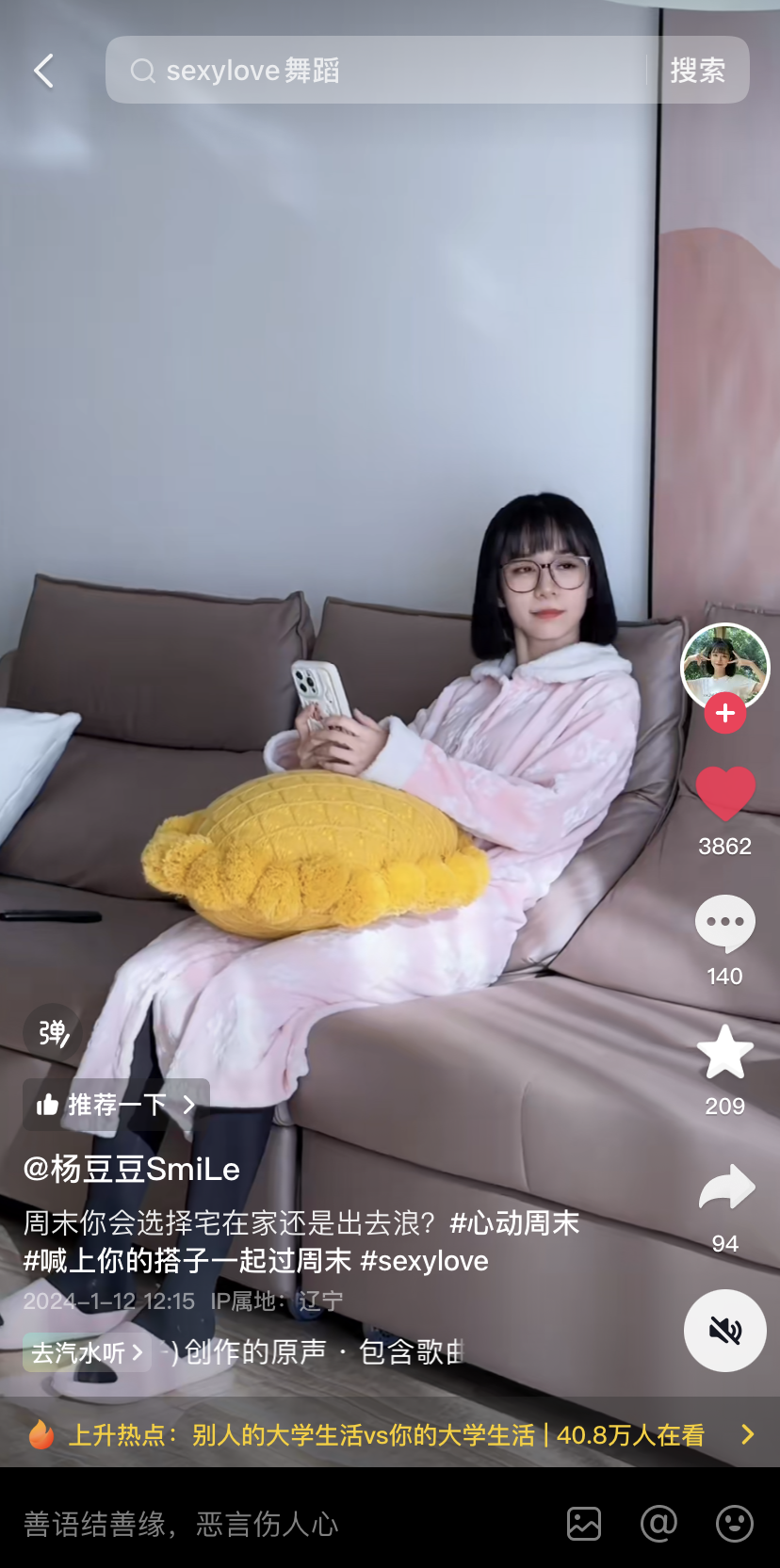Expand 去汽水听 via its chevron
The height and width of the screenshot is (1568, 780).
coord(139,1353)
